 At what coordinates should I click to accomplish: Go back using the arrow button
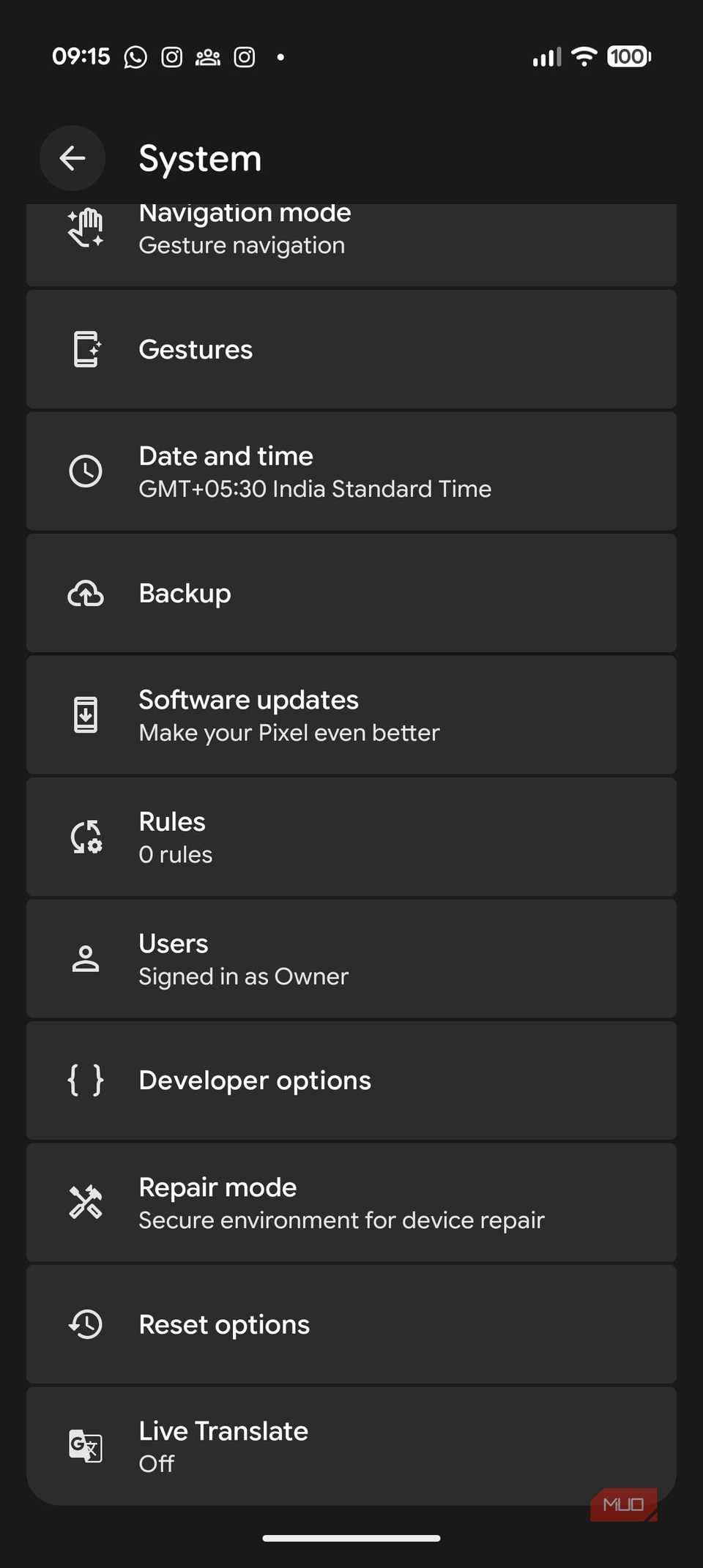coord(72,158)
